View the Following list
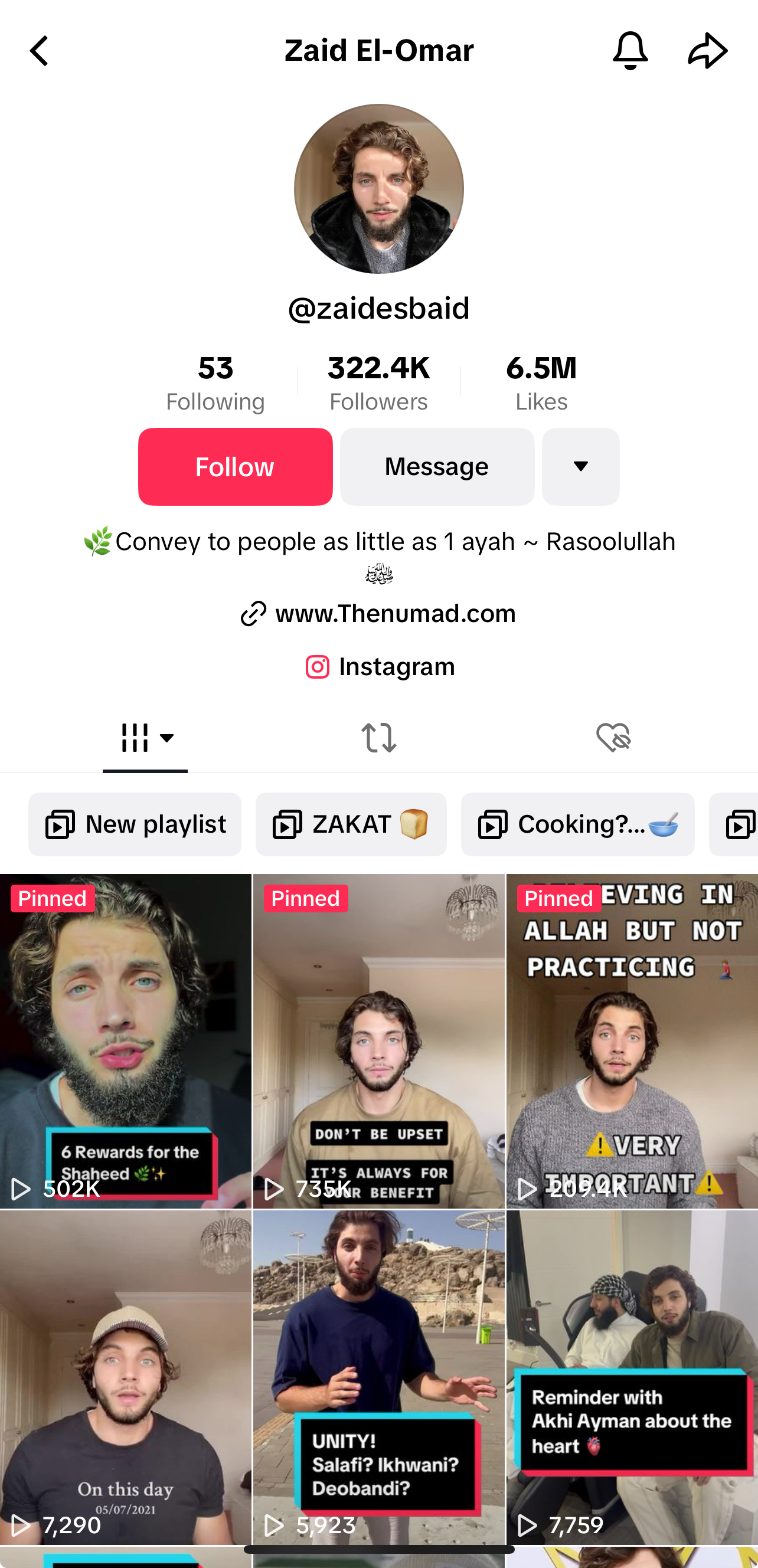Viewport: 758px width, 1568px height. (x=215, y=384)
